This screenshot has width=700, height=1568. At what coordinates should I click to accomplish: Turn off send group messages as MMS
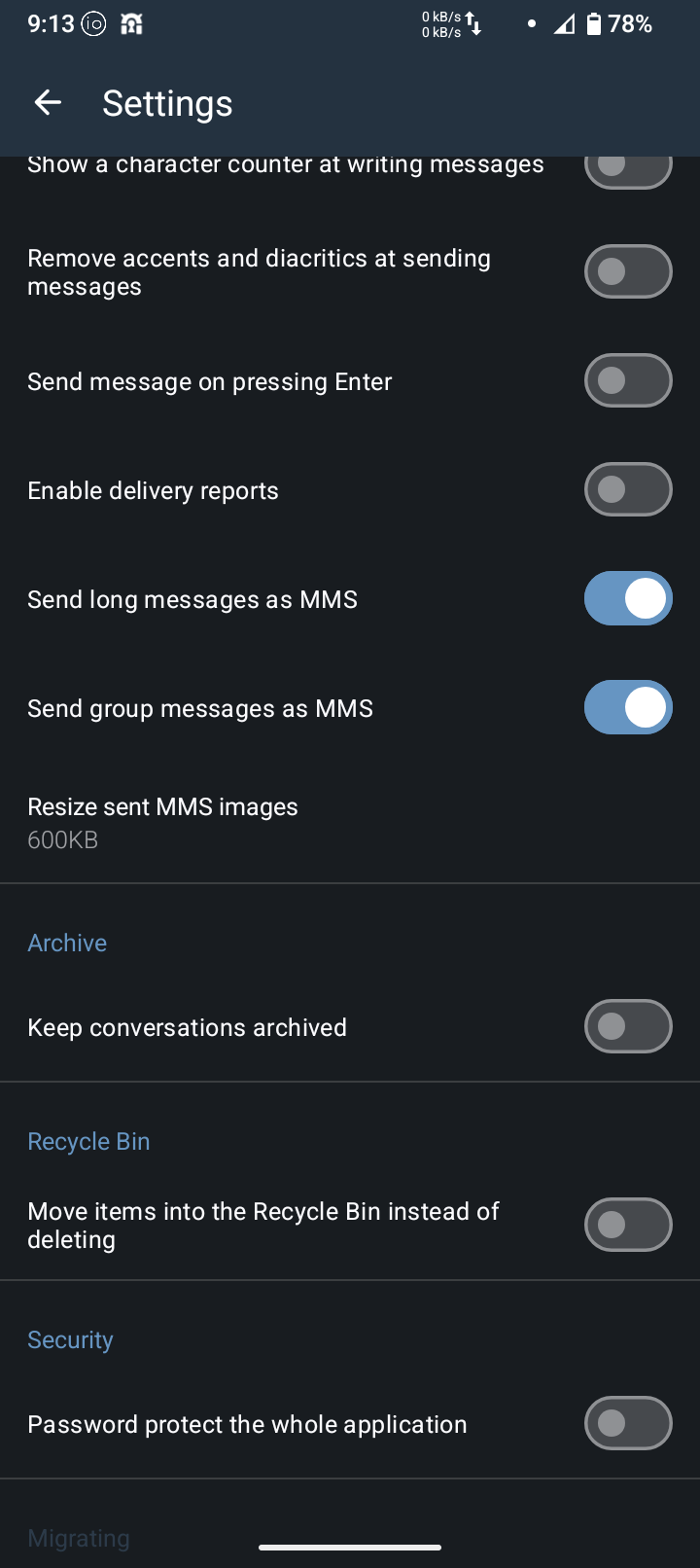[x=627, y=707]
